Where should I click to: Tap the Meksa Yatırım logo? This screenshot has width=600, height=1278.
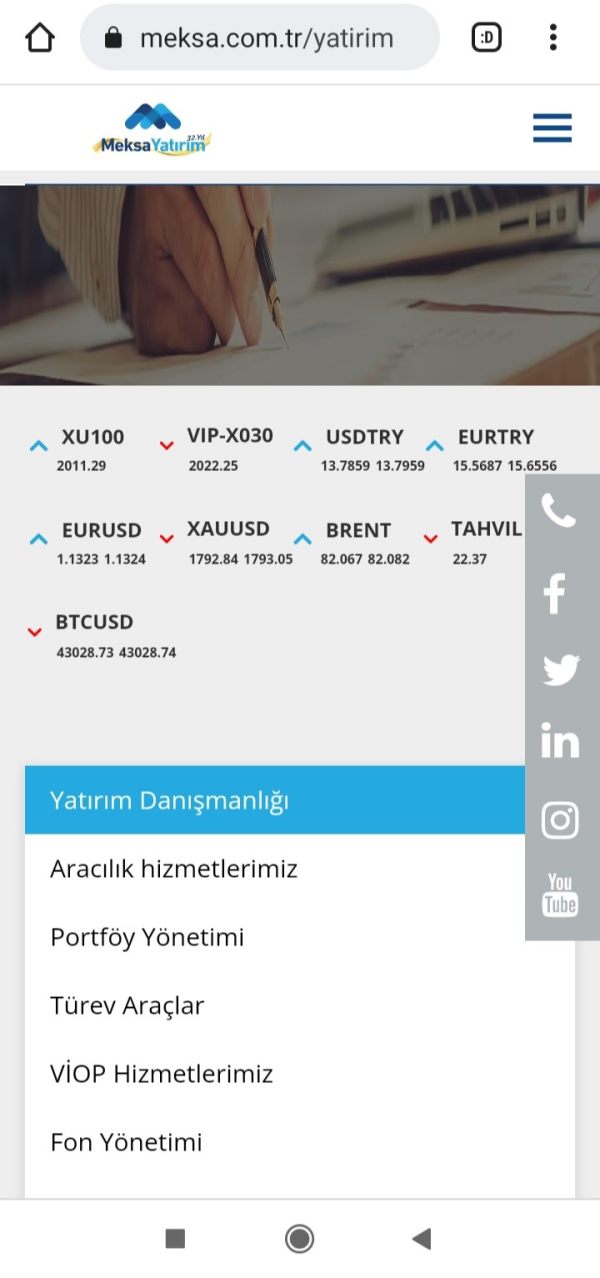pos(152,130)
